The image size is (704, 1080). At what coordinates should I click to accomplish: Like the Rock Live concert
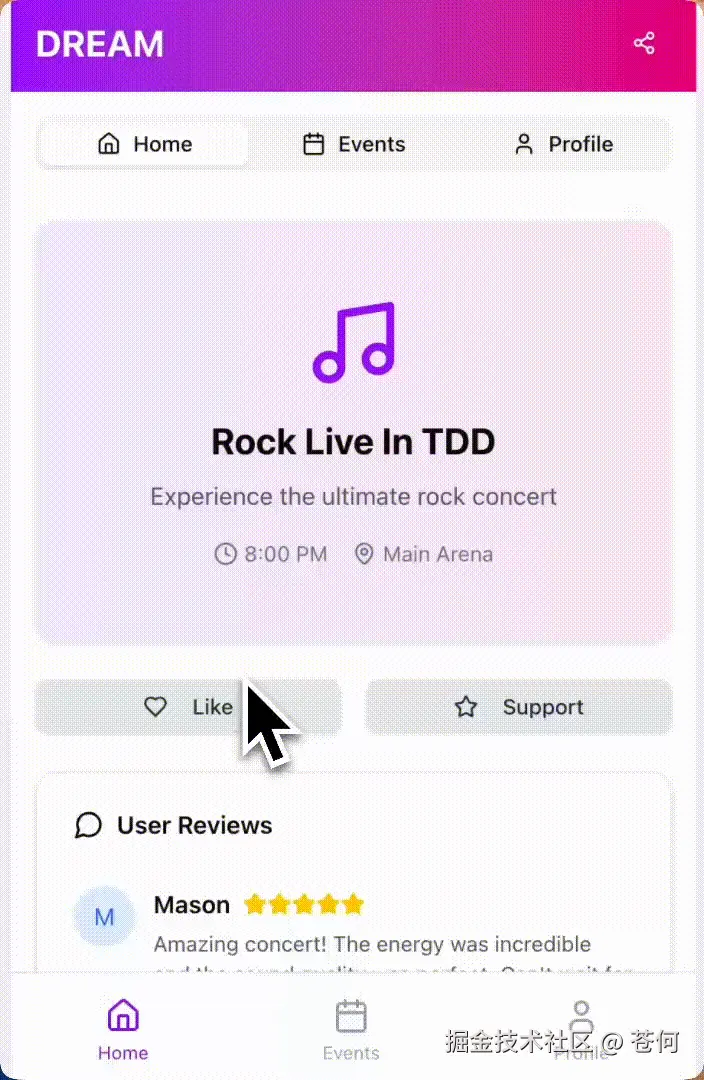188,707
